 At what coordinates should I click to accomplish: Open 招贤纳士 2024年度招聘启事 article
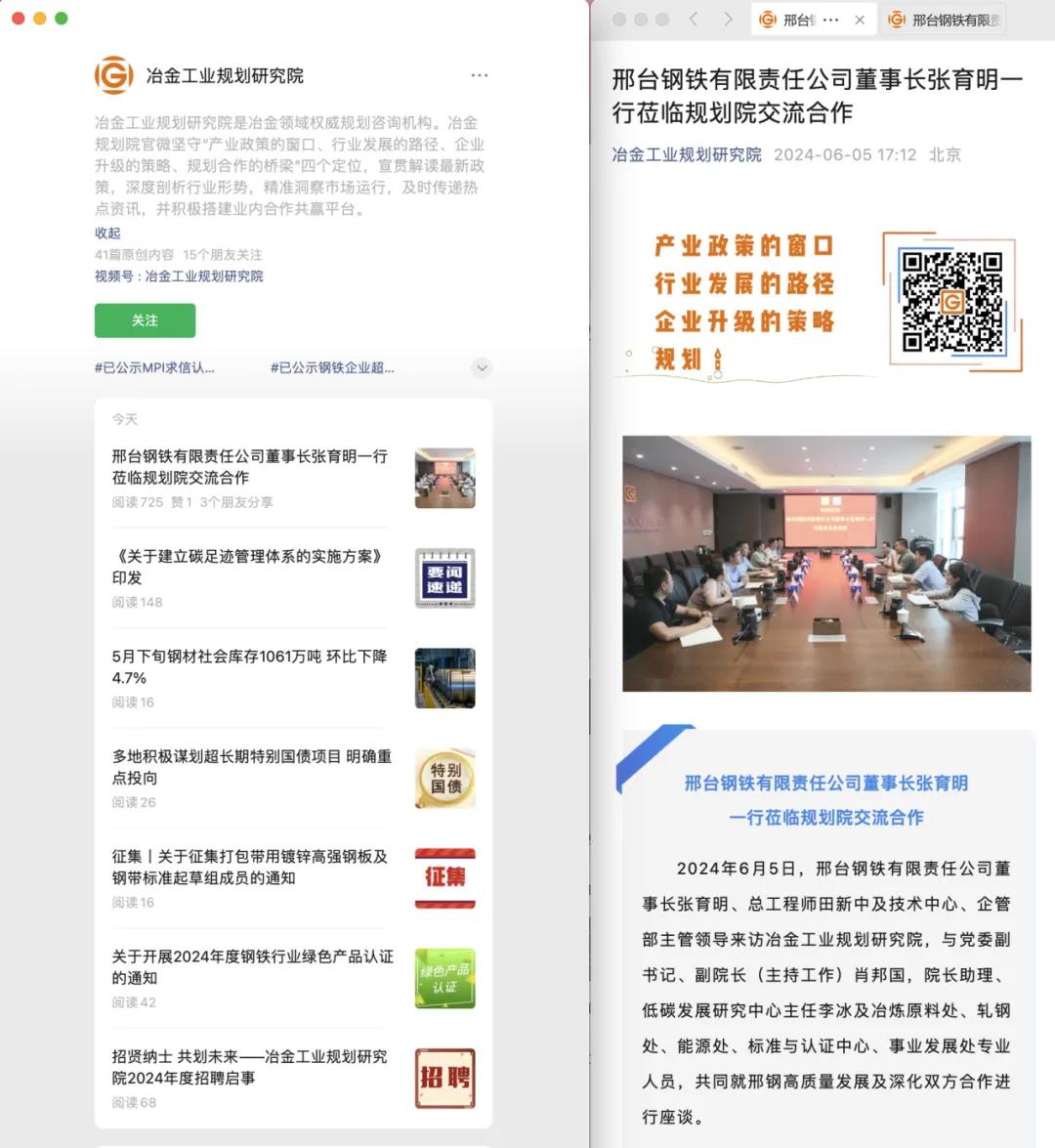coord(249,1067)
